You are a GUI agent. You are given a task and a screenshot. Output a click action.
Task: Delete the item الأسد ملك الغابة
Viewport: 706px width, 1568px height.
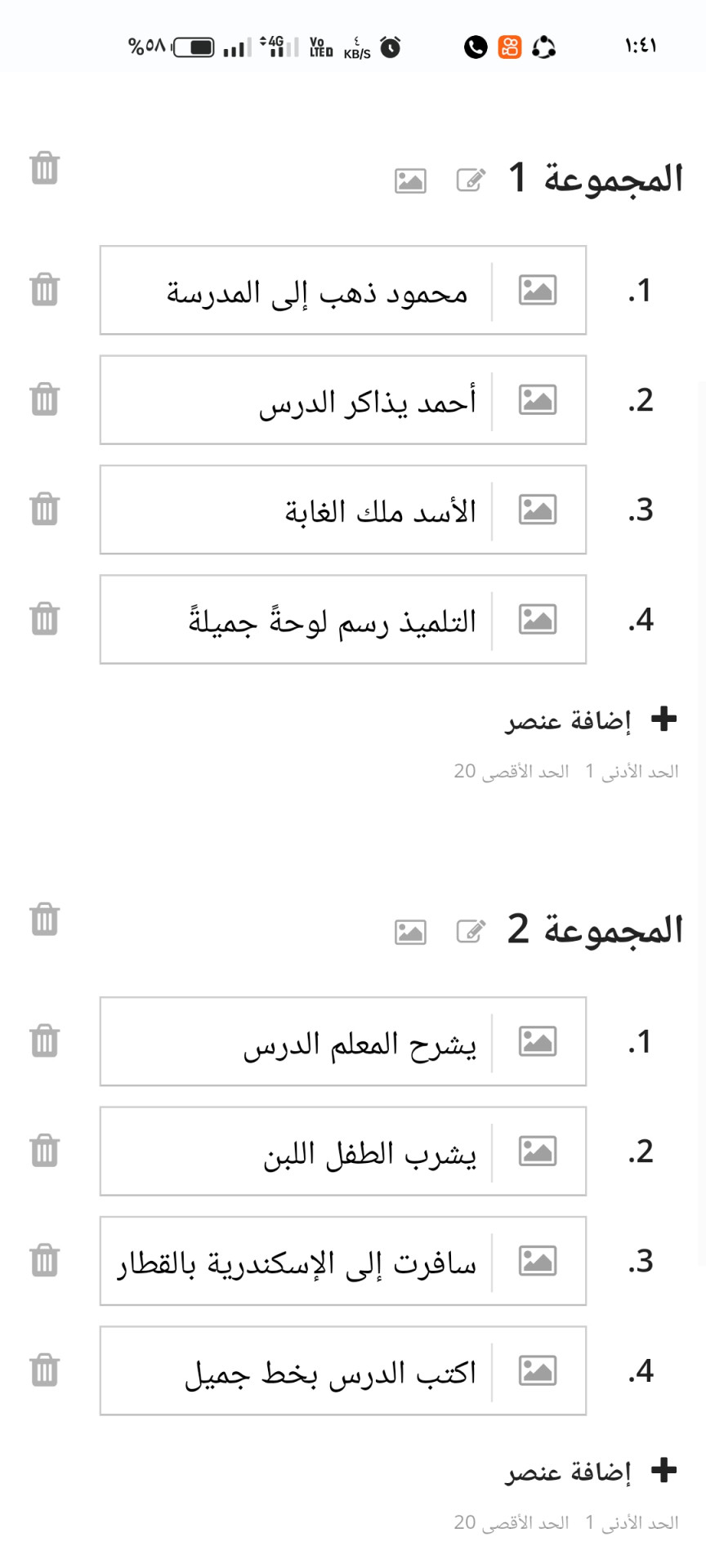point(44,510)
